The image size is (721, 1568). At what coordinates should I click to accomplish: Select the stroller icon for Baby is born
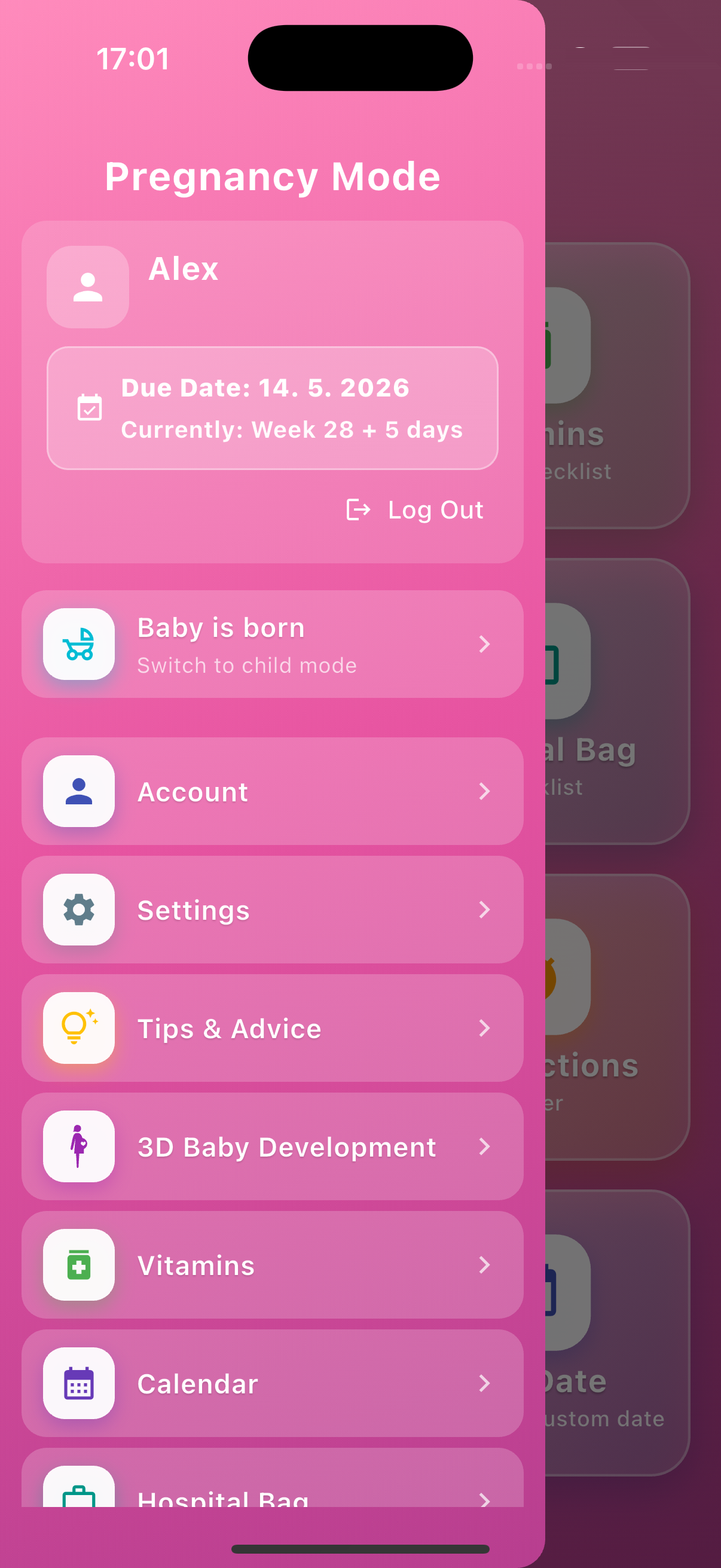pyautogui.click(x=78, y=644)
